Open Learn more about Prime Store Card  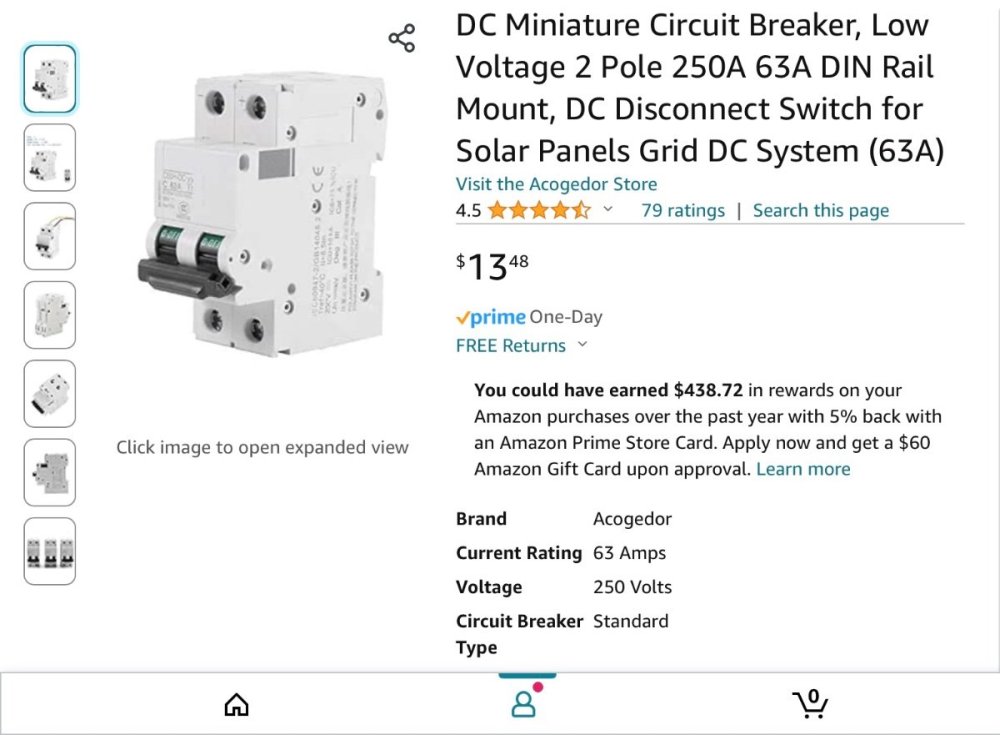click(803, 469)
